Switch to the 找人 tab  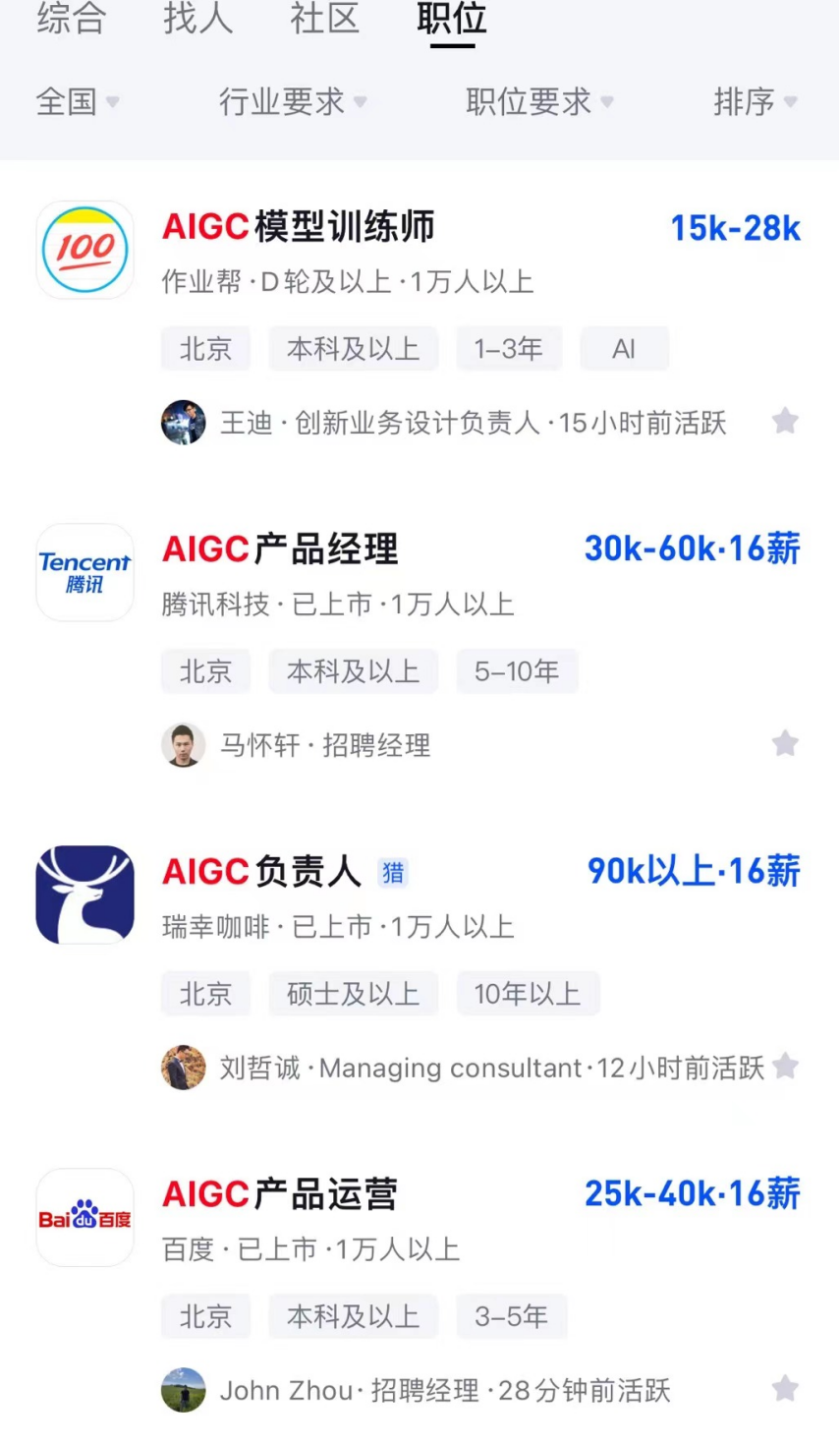[197, 19]
